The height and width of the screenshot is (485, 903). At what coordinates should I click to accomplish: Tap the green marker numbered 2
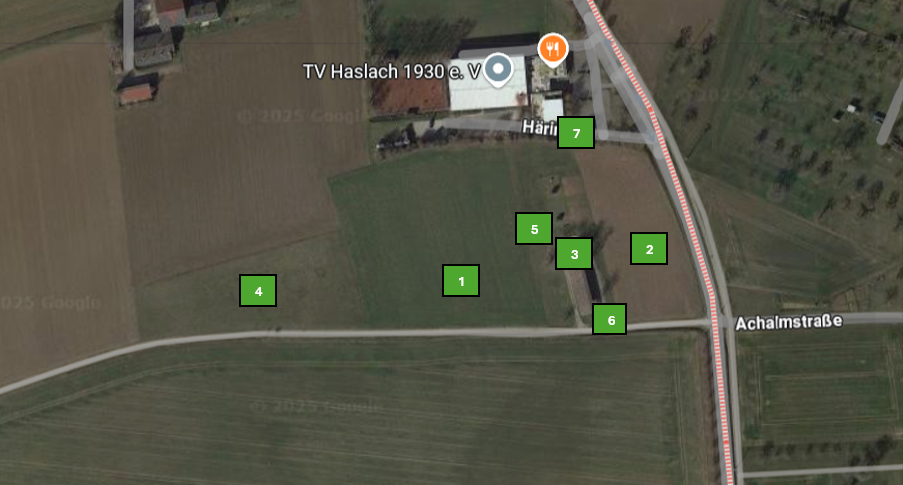(x=649, y=249)
